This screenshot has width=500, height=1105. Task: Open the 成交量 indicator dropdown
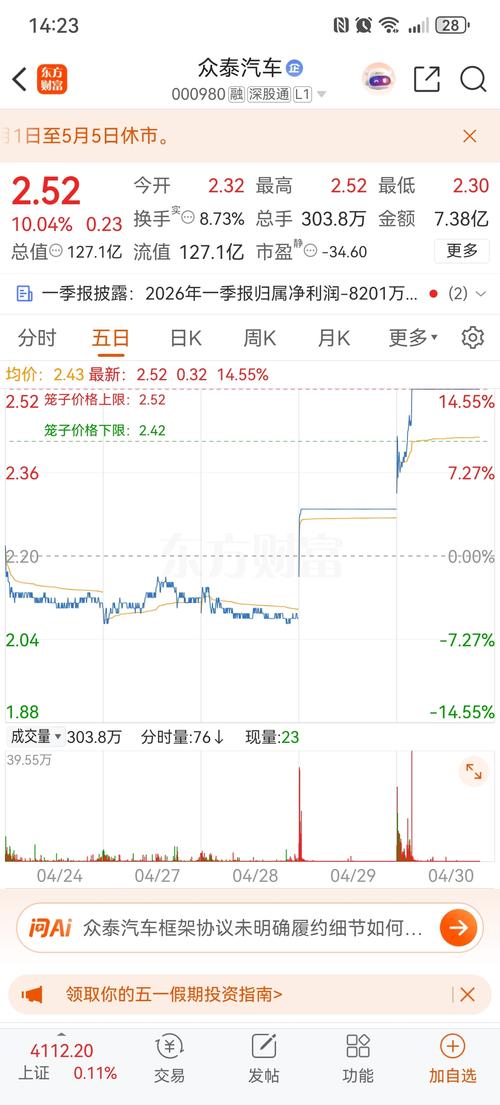click(36, 737)
